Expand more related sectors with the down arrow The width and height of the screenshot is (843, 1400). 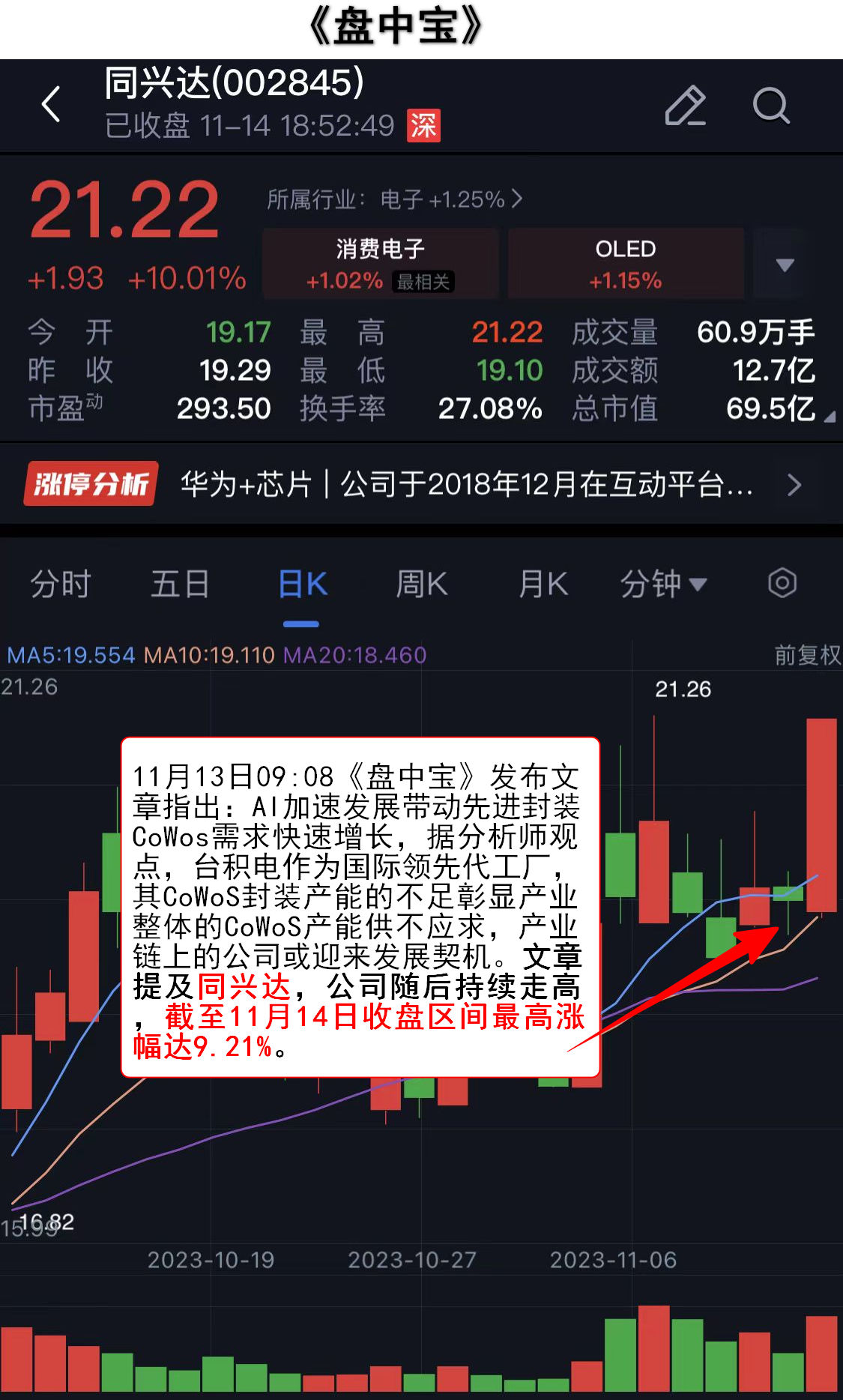[784, 265]
